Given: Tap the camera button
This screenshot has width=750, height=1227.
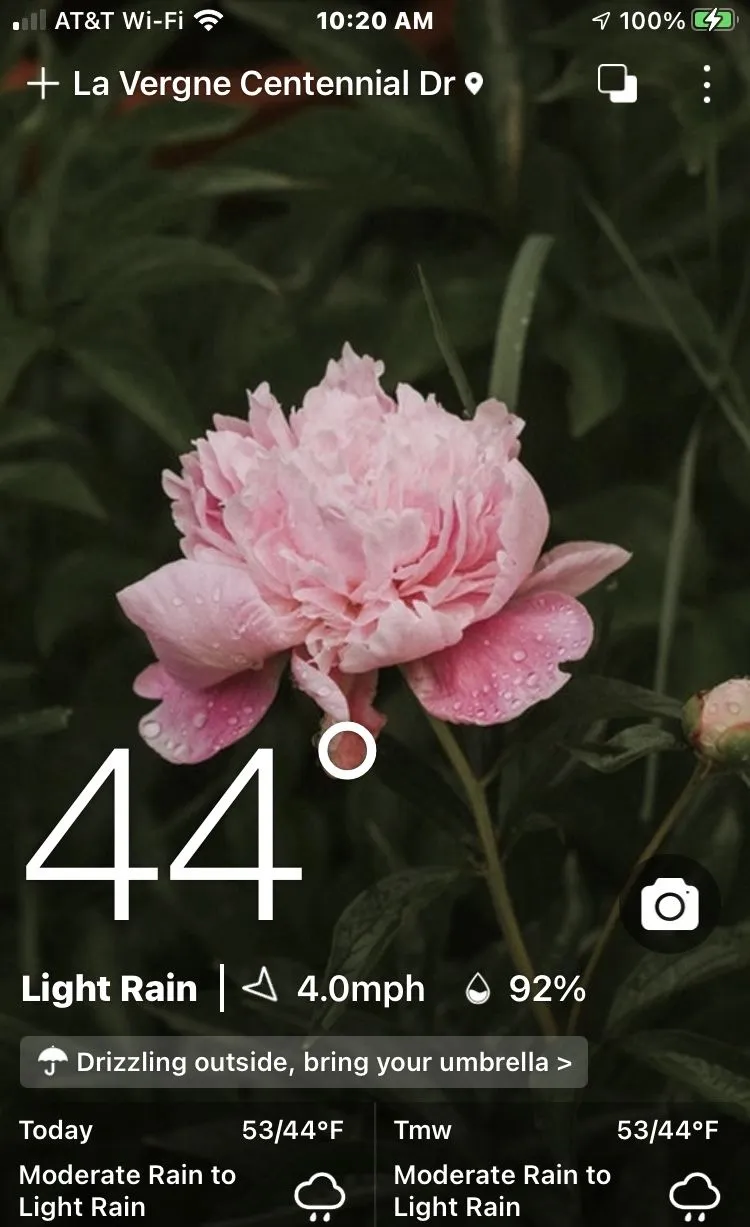Looking at the screenshot, I should click(x=669, y=906).
